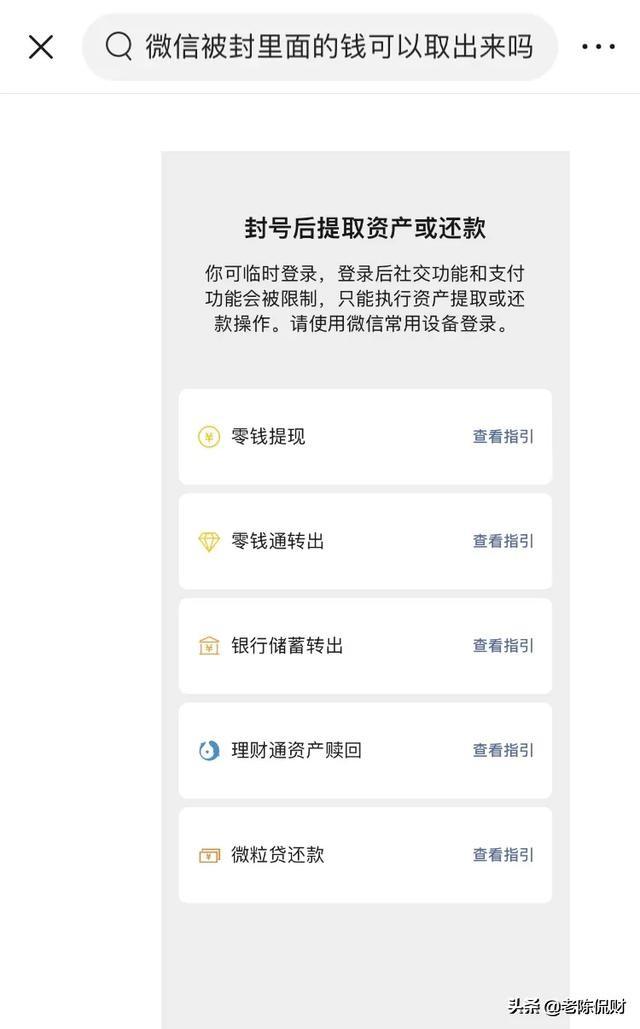The width and height of the screenshot is (640, 1029).
Task: Close this search results page
Action: [41, 47]
